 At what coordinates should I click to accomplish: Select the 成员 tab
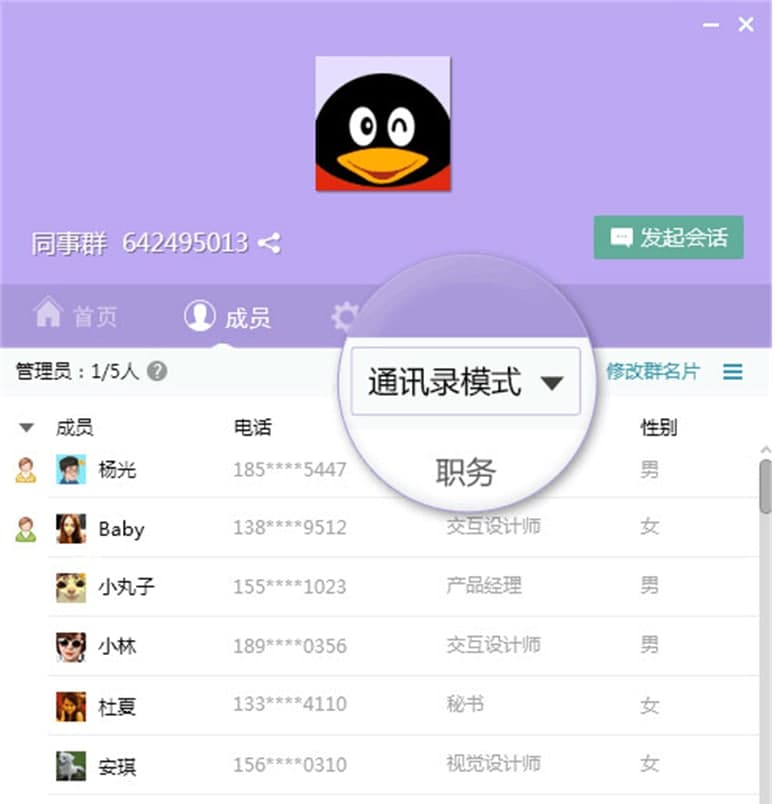tap(227, 317)
